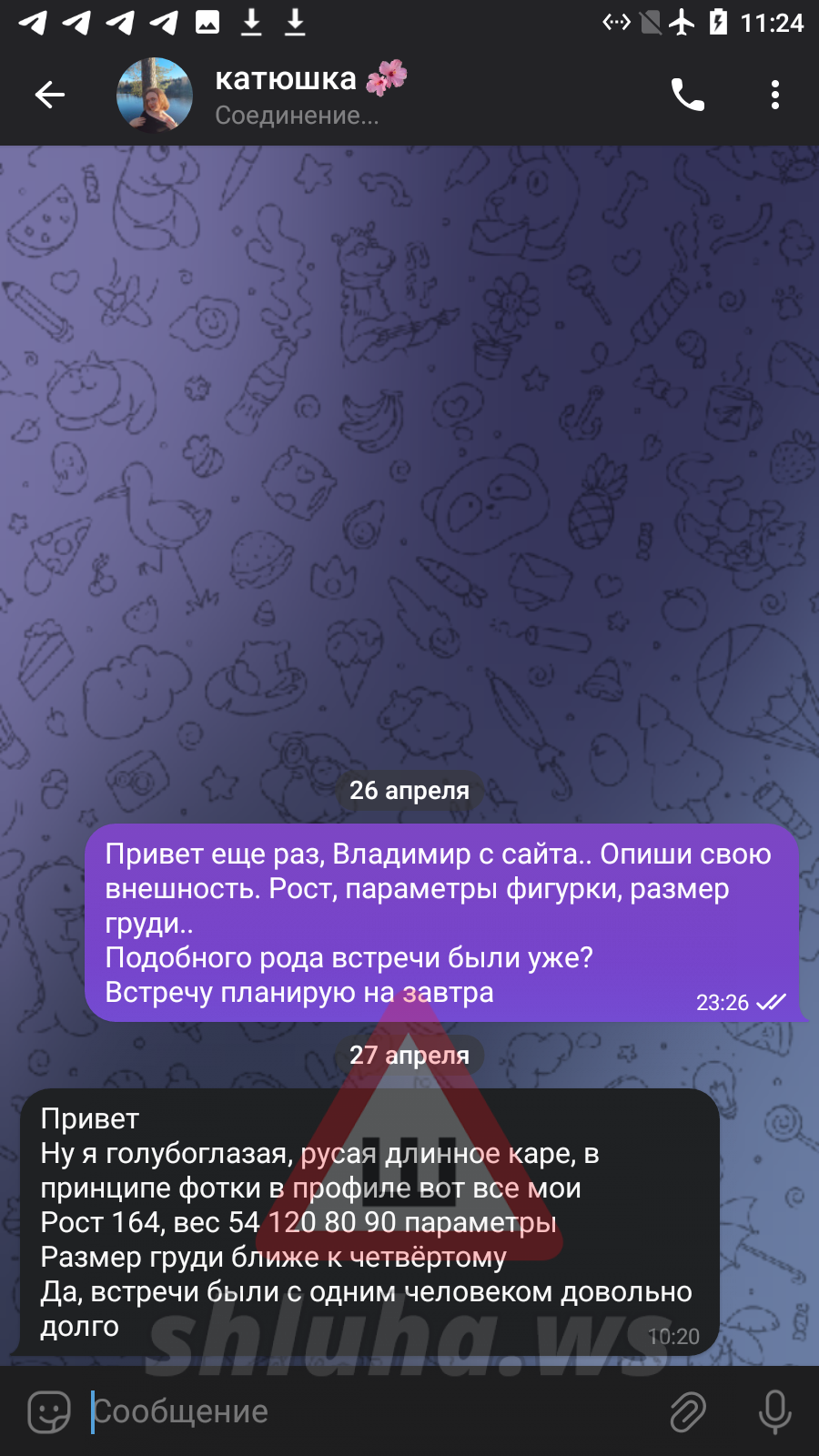Open the three-dot overflow menu
819x1456 pixels.
click(775, 95)
